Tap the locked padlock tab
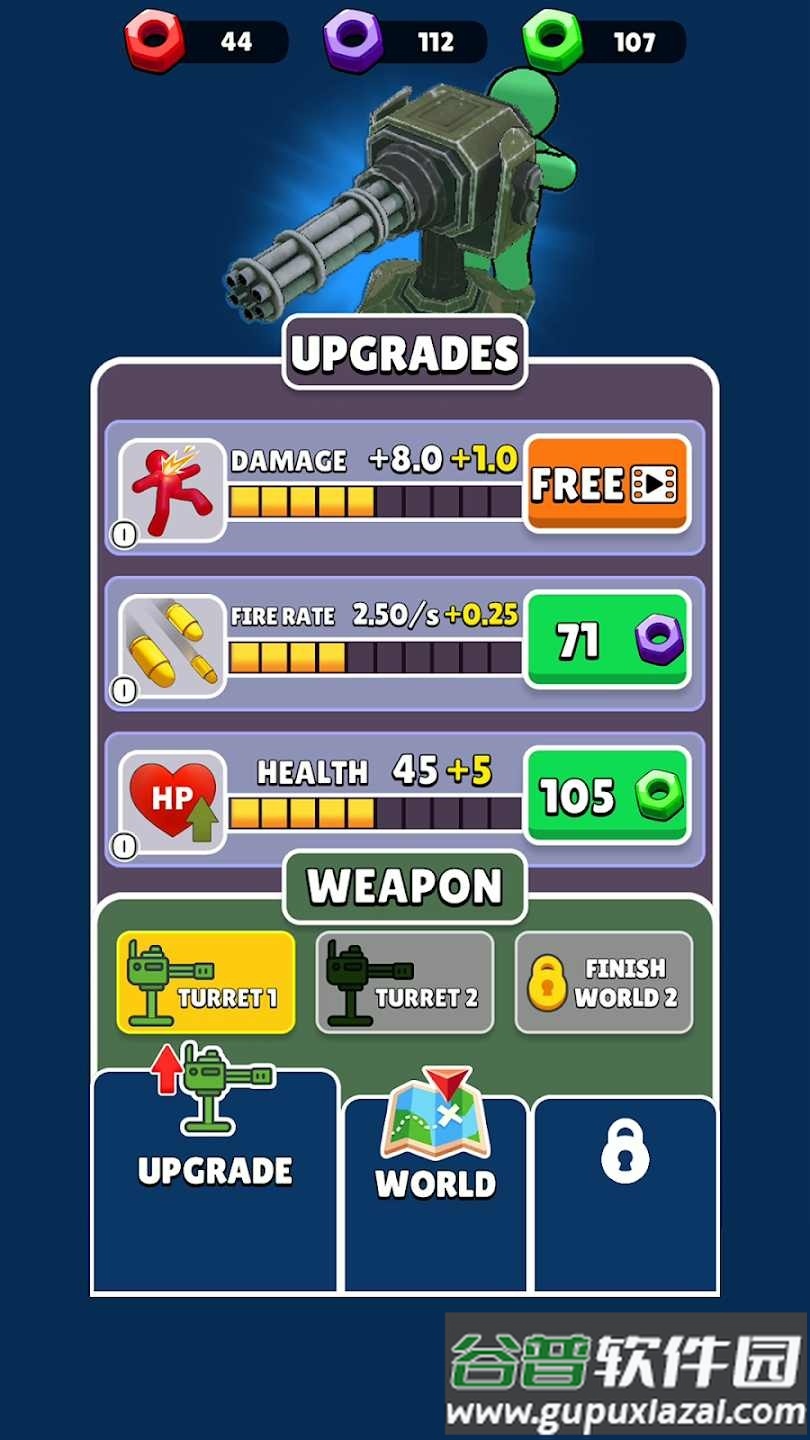Viewport: 810px width, 1440px height. tap(625, 1190)
